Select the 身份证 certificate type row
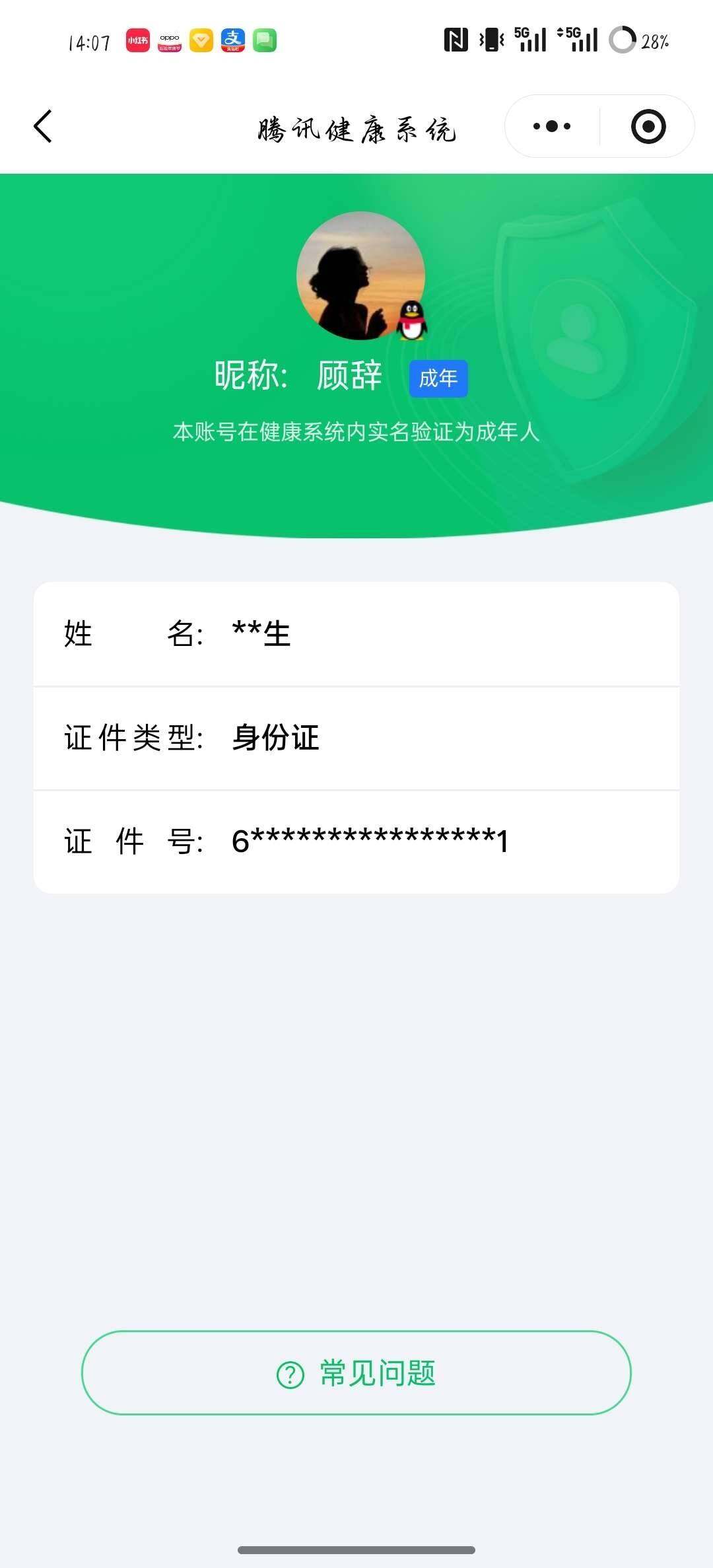Screen dimensions: 713x1568 click(x=356, y=738)
